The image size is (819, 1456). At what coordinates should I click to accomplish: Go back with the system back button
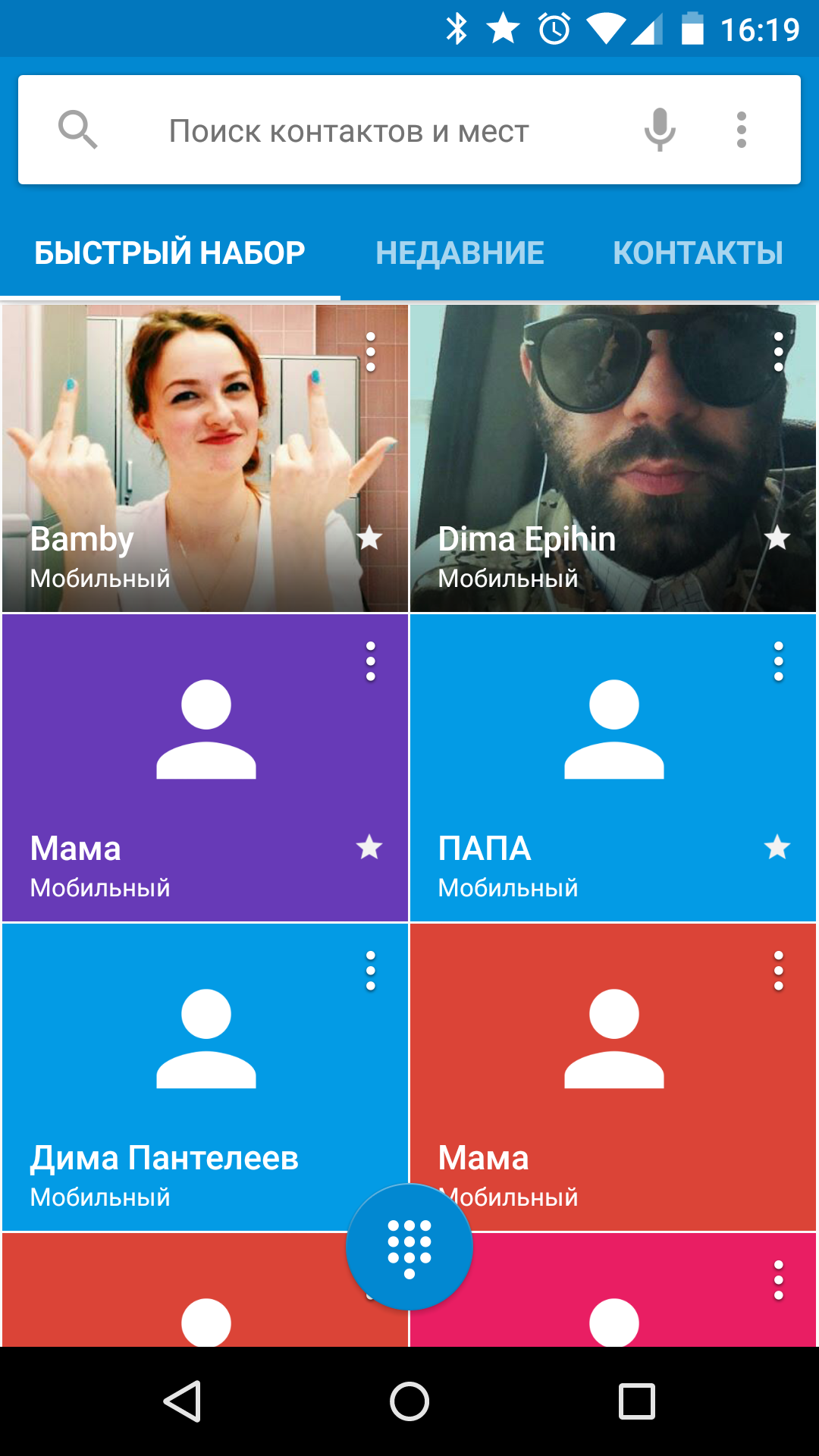point(183,1401)
